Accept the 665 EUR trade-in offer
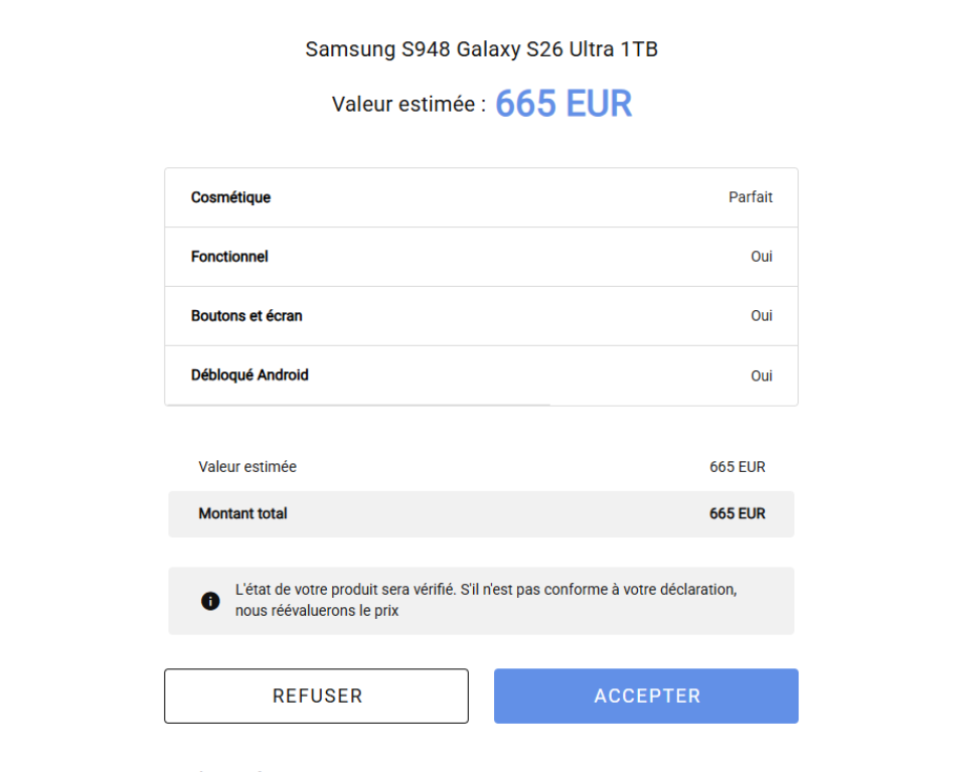The width and height of the screenshot is (966, 772). 646,696
